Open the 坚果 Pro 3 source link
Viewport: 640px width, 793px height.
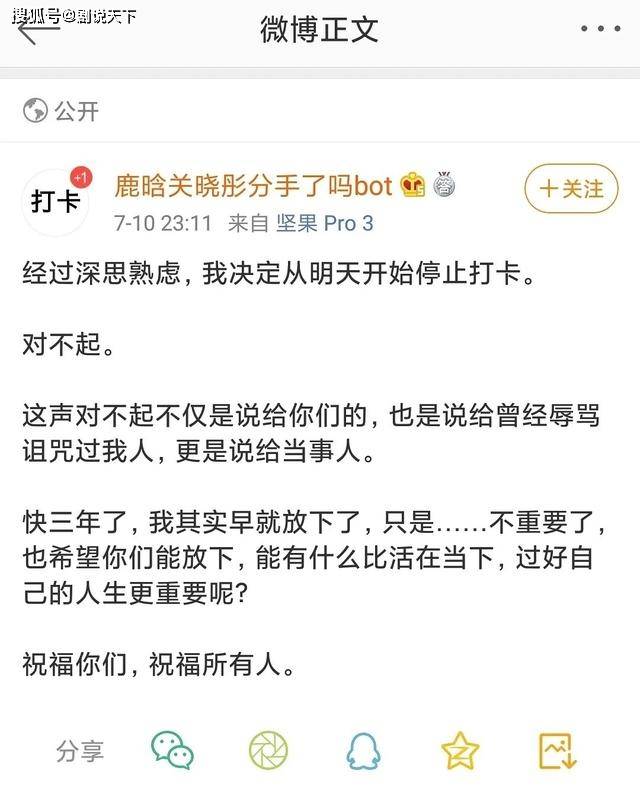pos(325,223)
